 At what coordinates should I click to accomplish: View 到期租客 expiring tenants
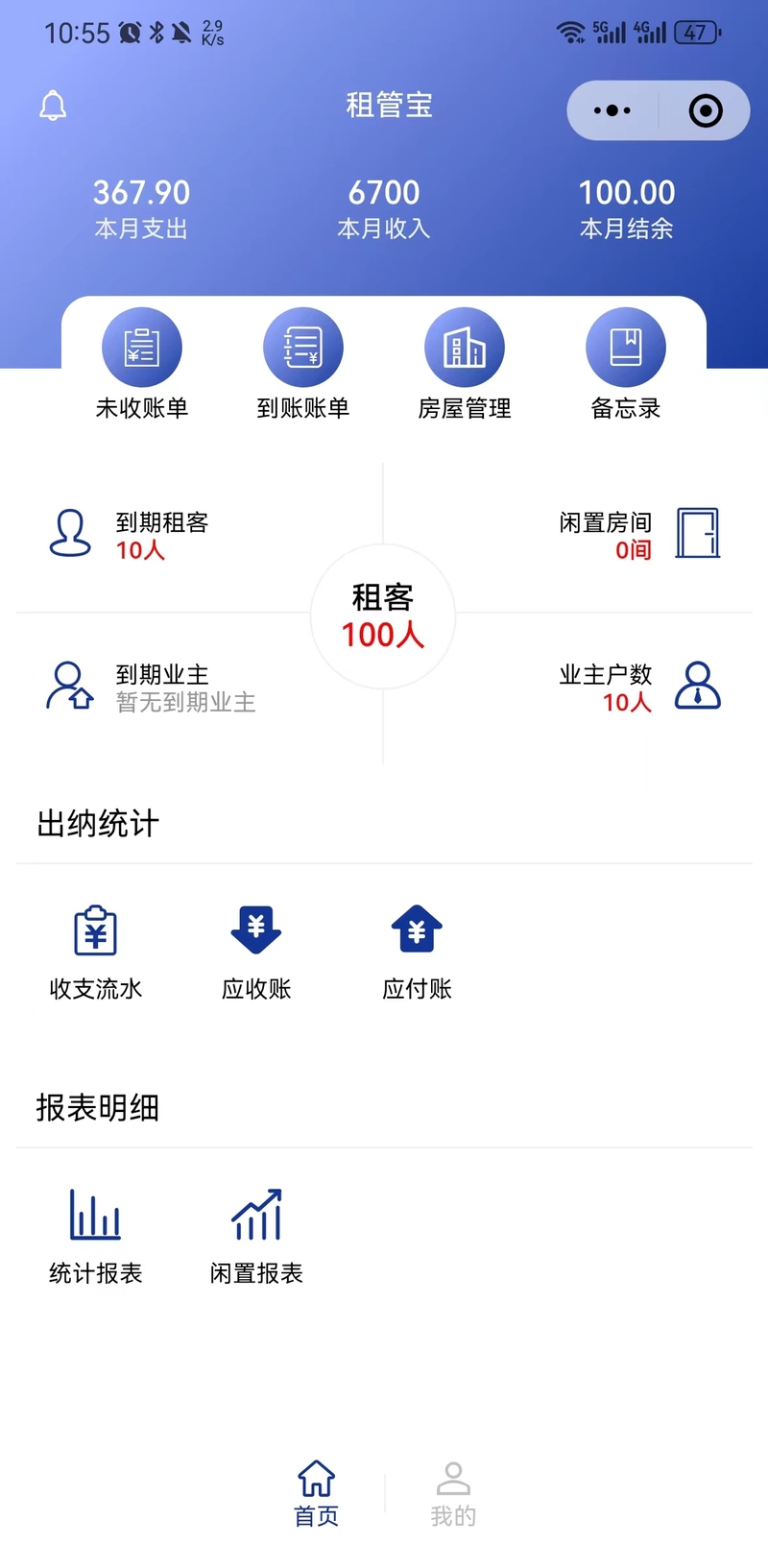point(129,536)
